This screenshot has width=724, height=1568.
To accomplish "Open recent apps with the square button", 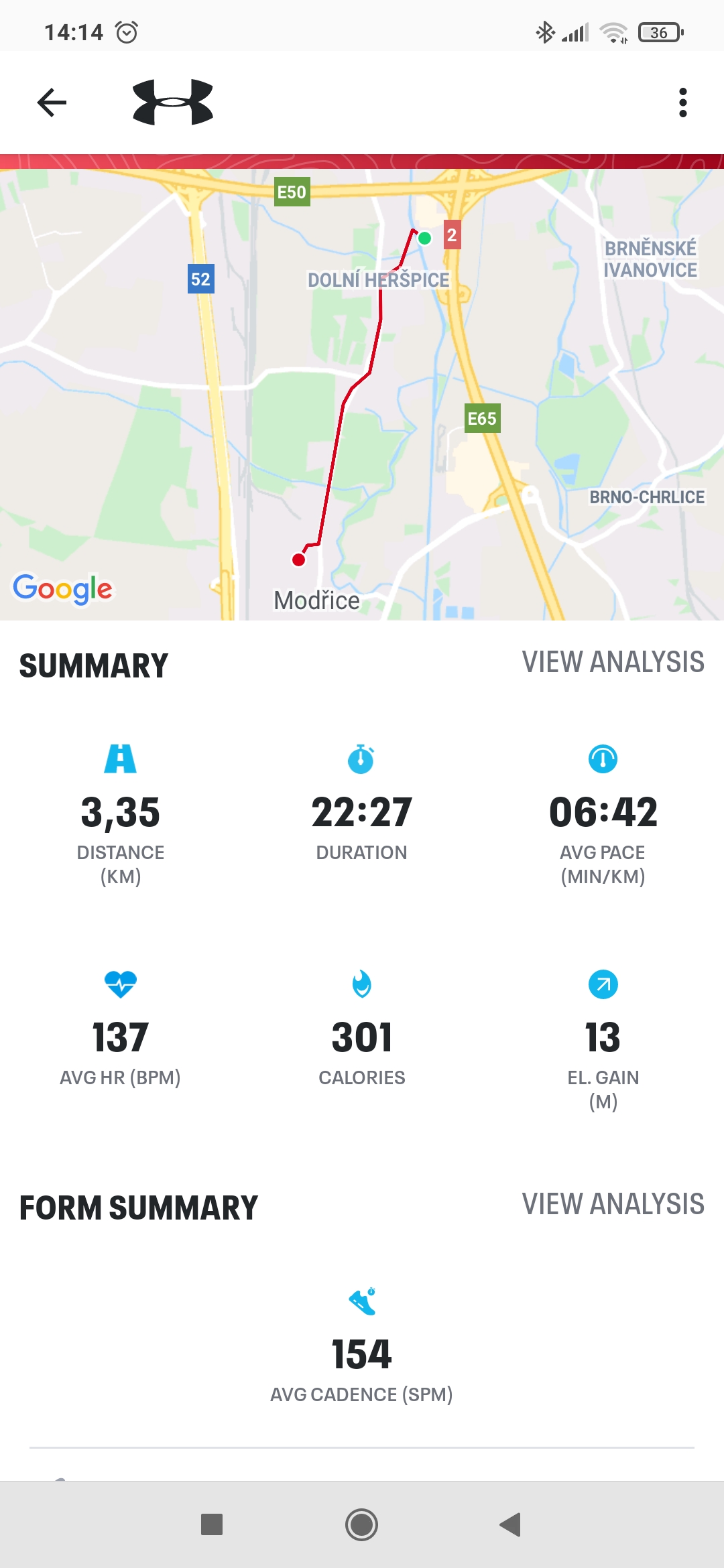I will tap(212, 1524).
